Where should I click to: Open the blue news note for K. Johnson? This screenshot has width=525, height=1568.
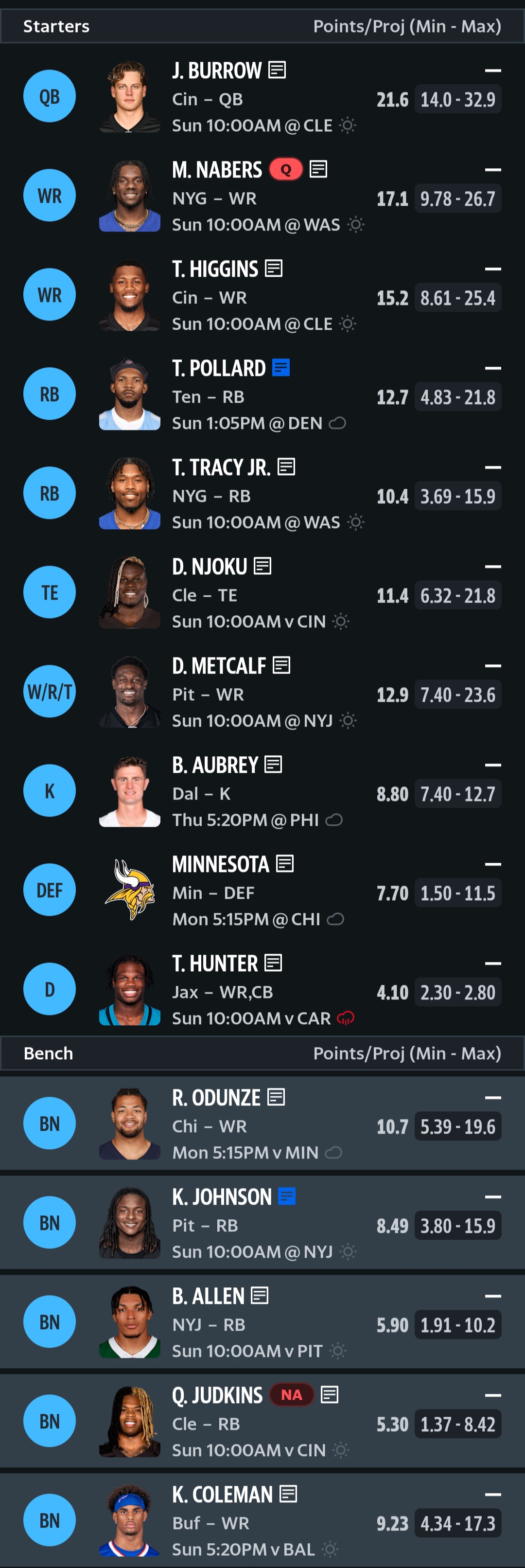coord(286,1197)
